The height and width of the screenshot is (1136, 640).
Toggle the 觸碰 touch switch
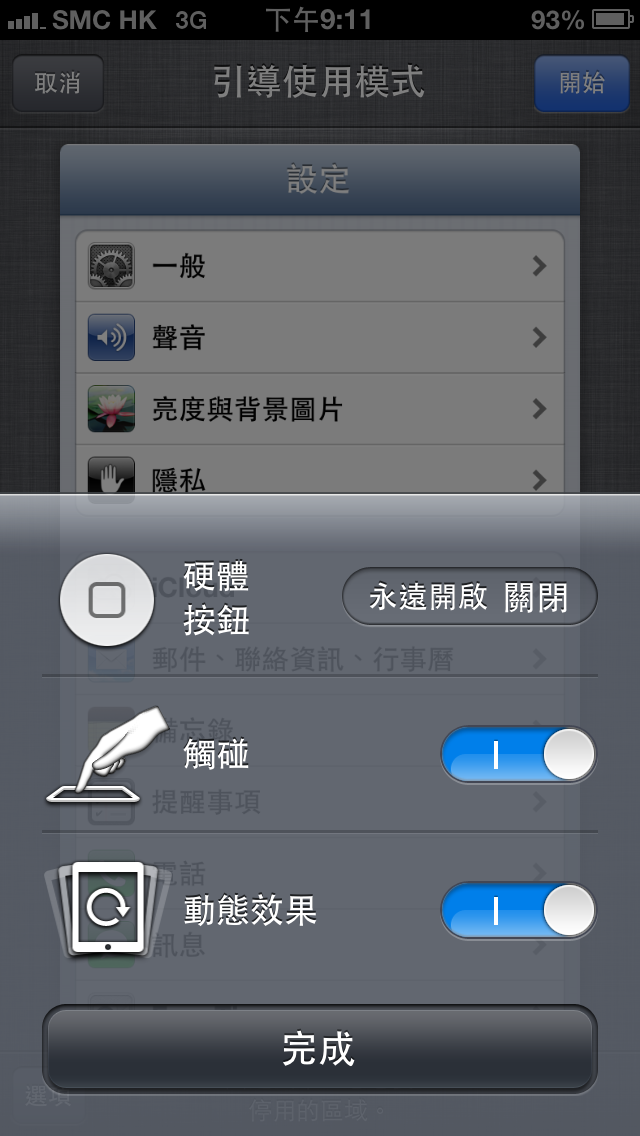click(x=518, y=755)
